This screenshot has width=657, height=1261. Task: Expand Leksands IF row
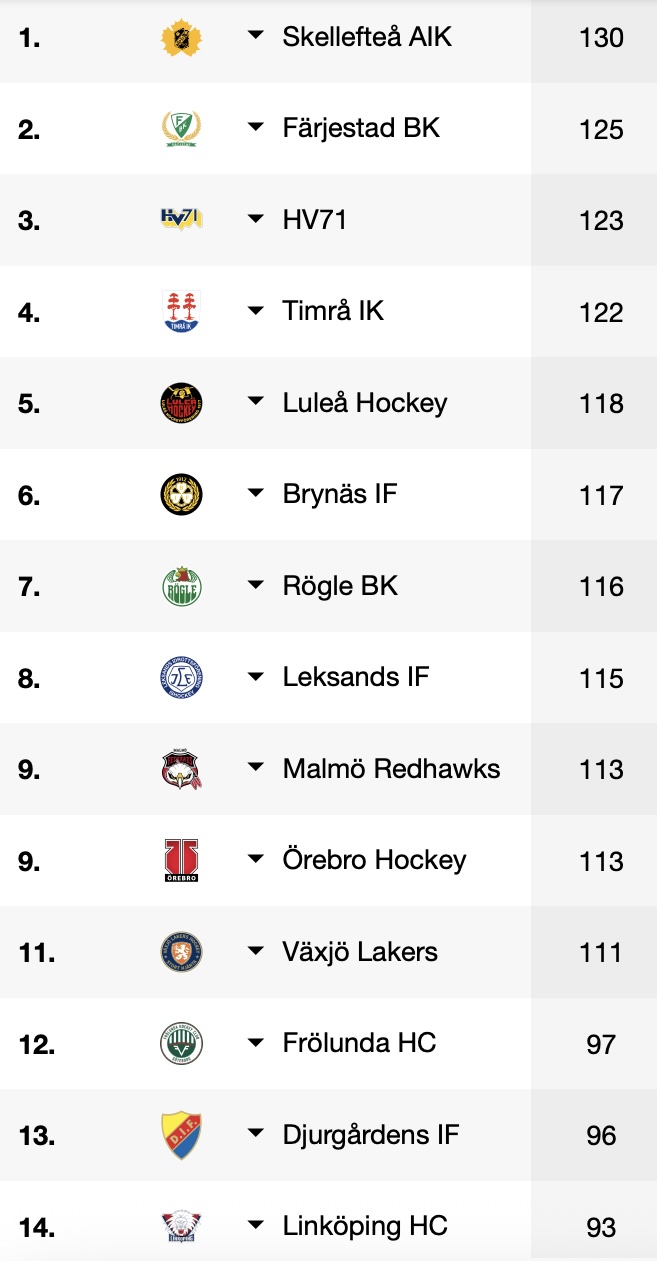click(256, 676)
